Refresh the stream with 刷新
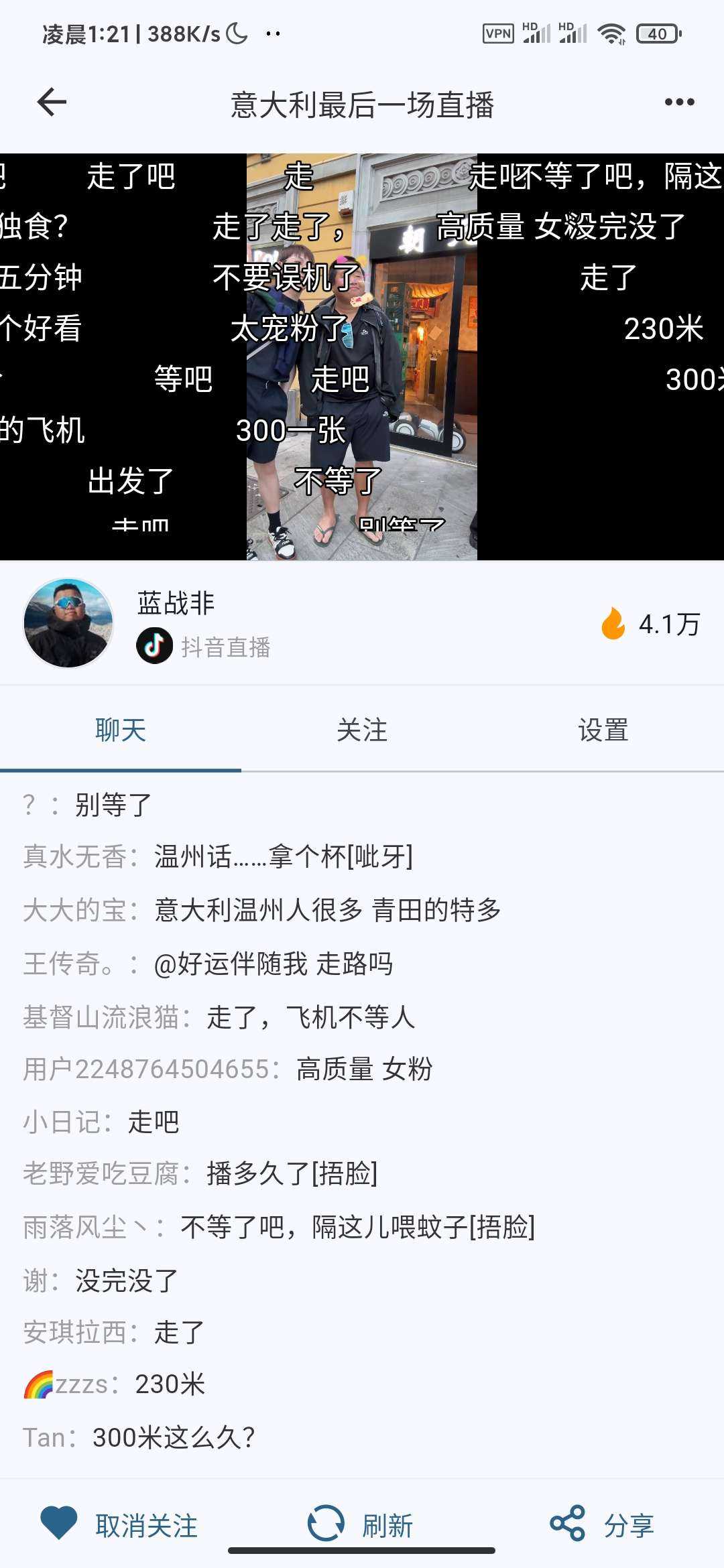 [x=361, y=1525]
